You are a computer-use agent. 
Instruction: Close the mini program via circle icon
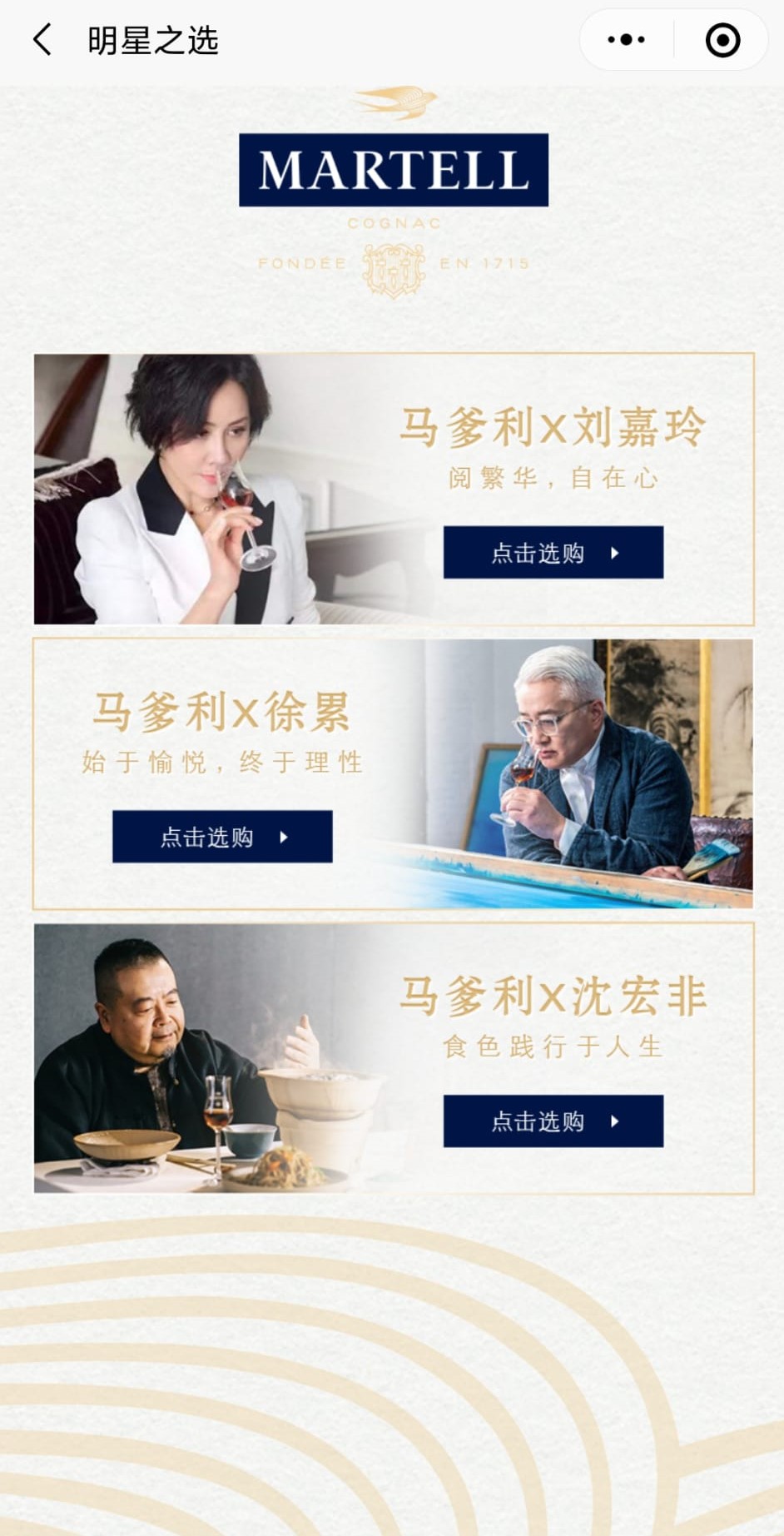pos(722,40)
